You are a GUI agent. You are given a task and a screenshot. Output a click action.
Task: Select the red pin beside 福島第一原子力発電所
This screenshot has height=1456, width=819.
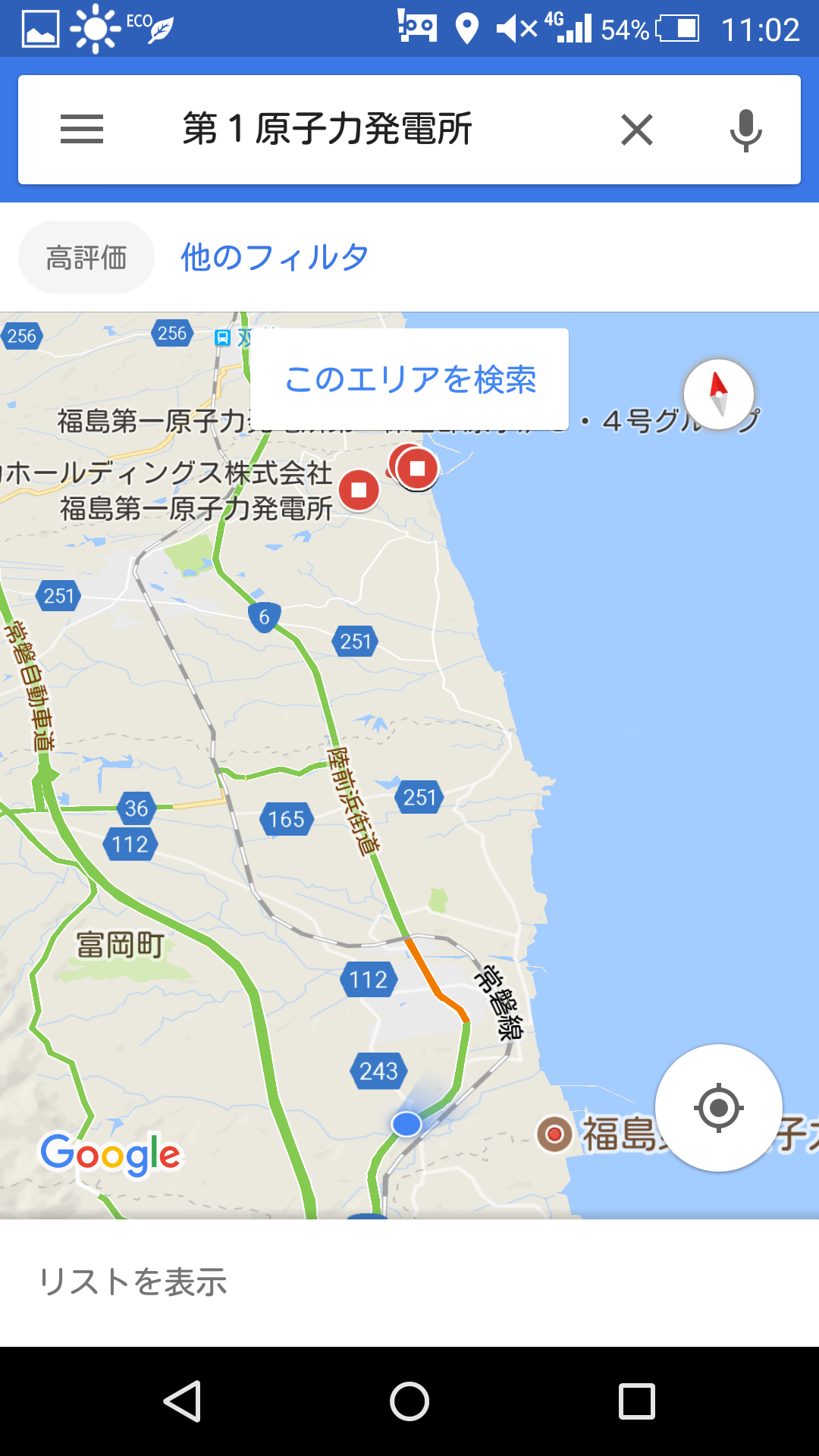click(x=359, y=490)
